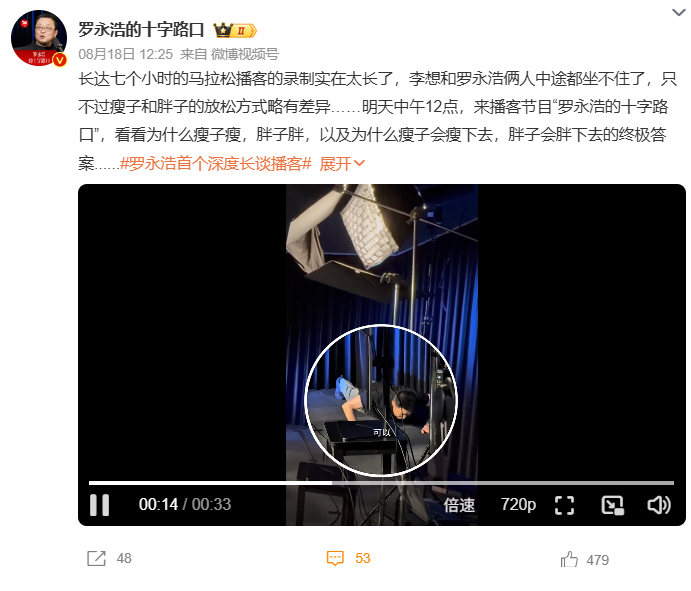Screen dimensions: 691x591
Task: Open the 倍速 playback speed option
Action: (459, 505)
